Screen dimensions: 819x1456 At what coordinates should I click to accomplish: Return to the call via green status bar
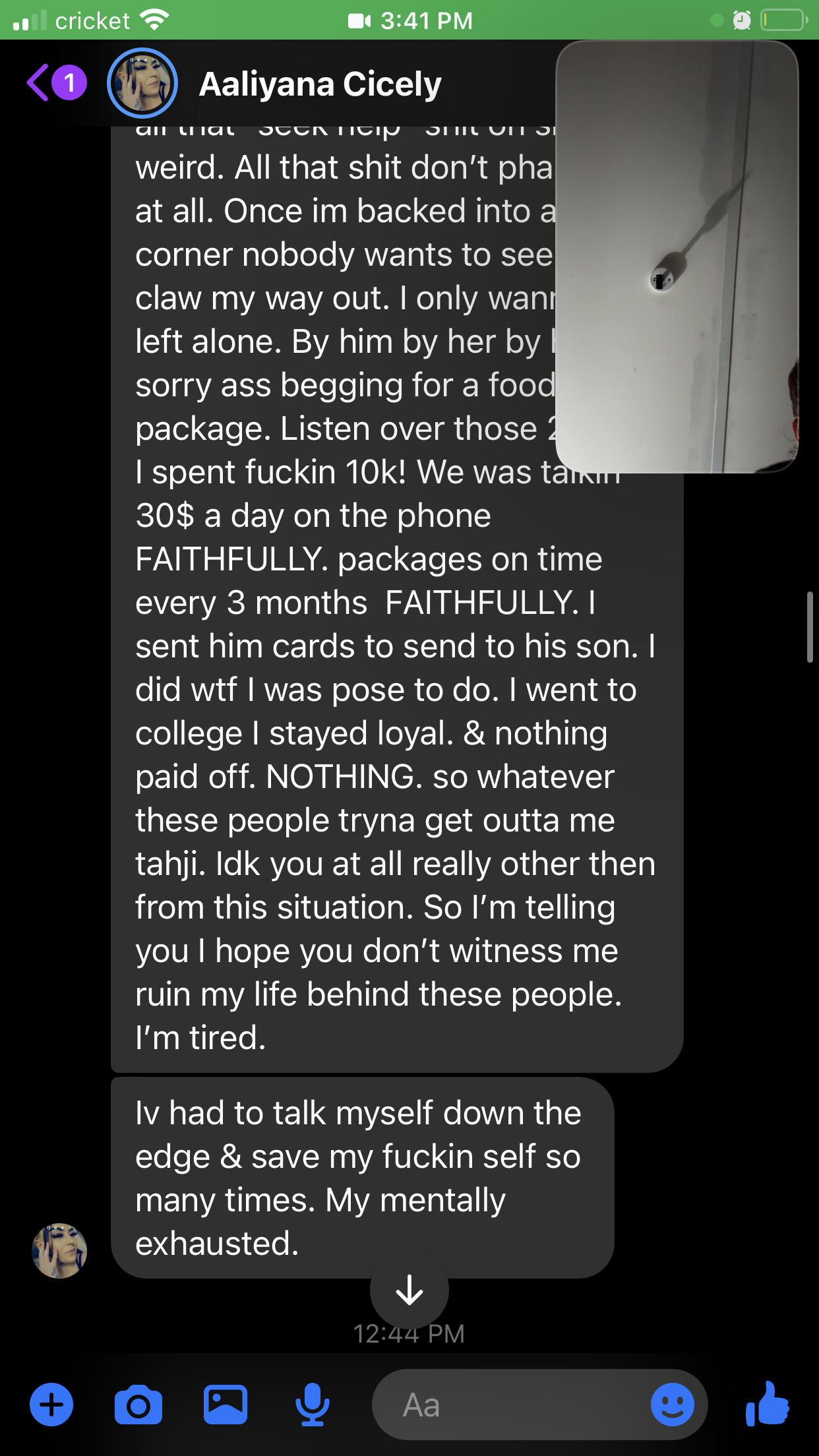pos(409,20)
